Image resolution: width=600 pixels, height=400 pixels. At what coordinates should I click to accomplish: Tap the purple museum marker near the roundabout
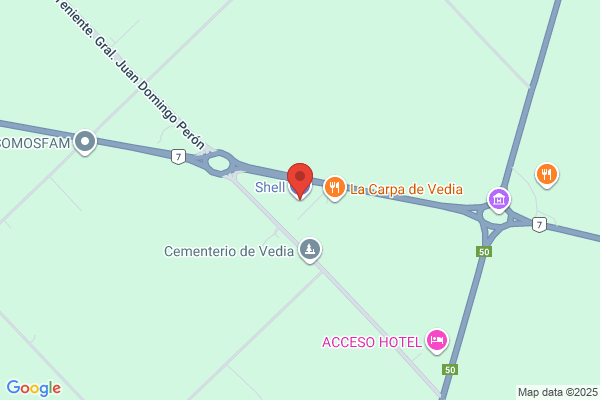click(x=499, y=200)
